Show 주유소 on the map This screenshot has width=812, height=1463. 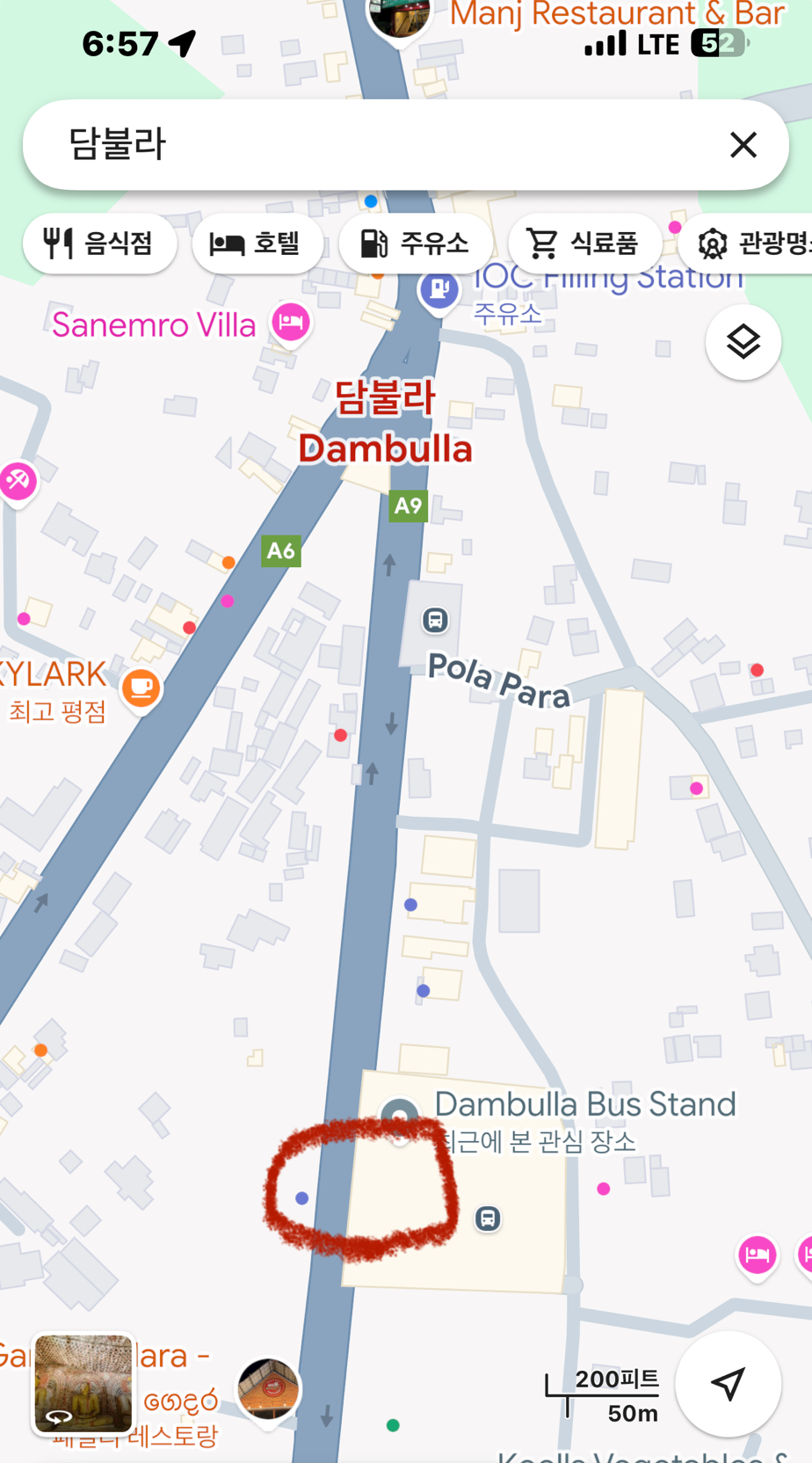click(416, 243)
